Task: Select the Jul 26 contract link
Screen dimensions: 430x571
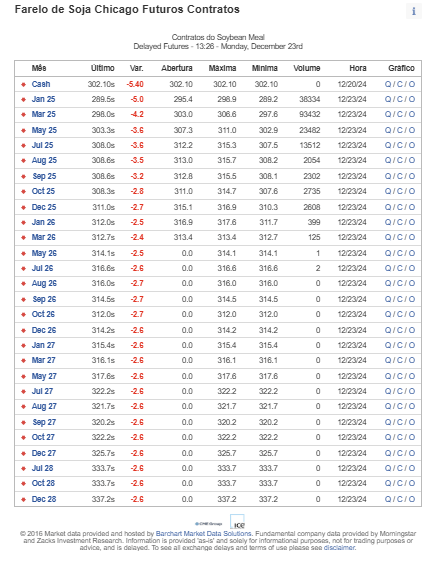Action: click(x=42, y=268)
